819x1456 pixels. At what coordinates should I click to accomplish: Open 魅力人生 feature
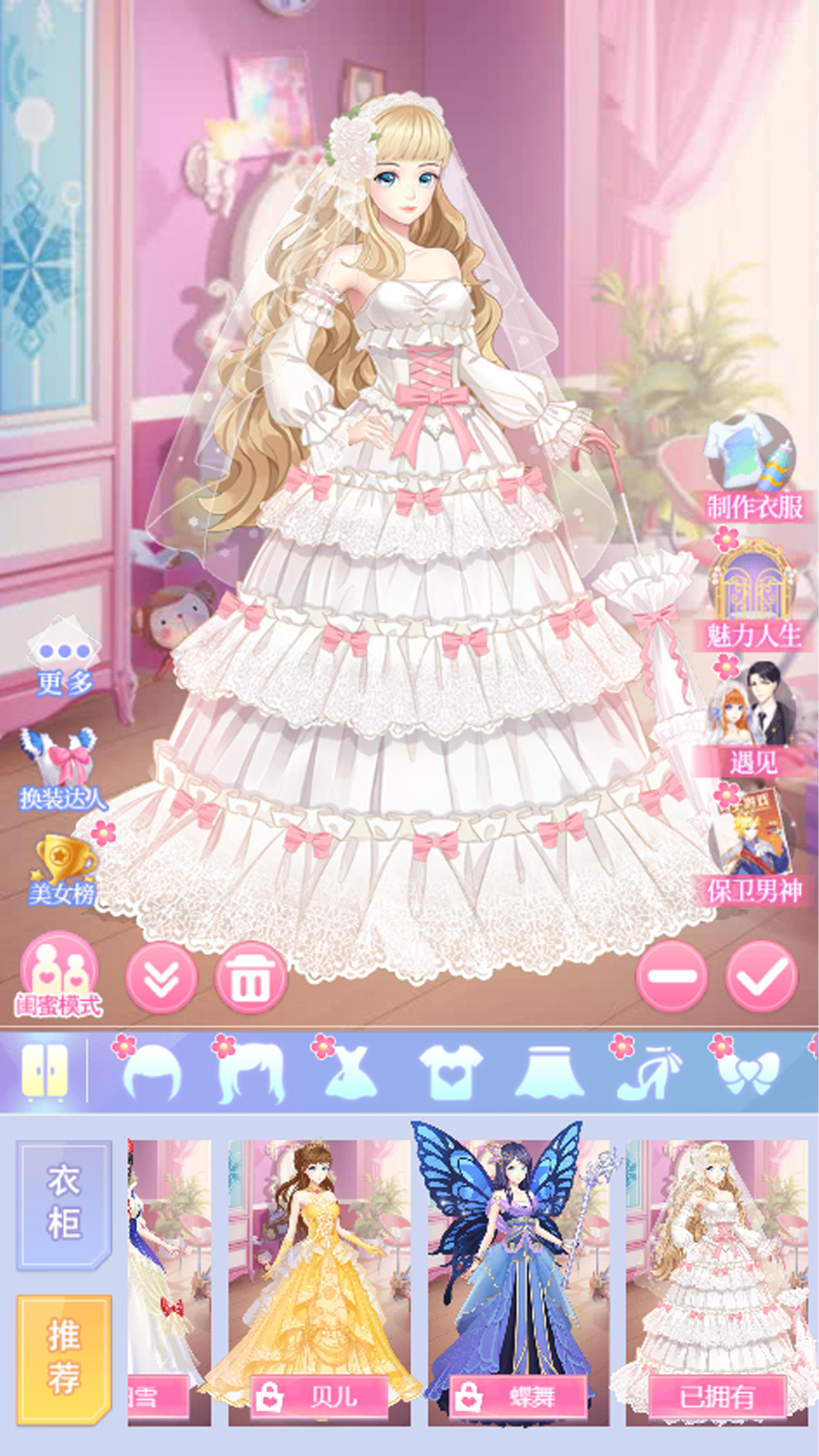tap(751, 599)
